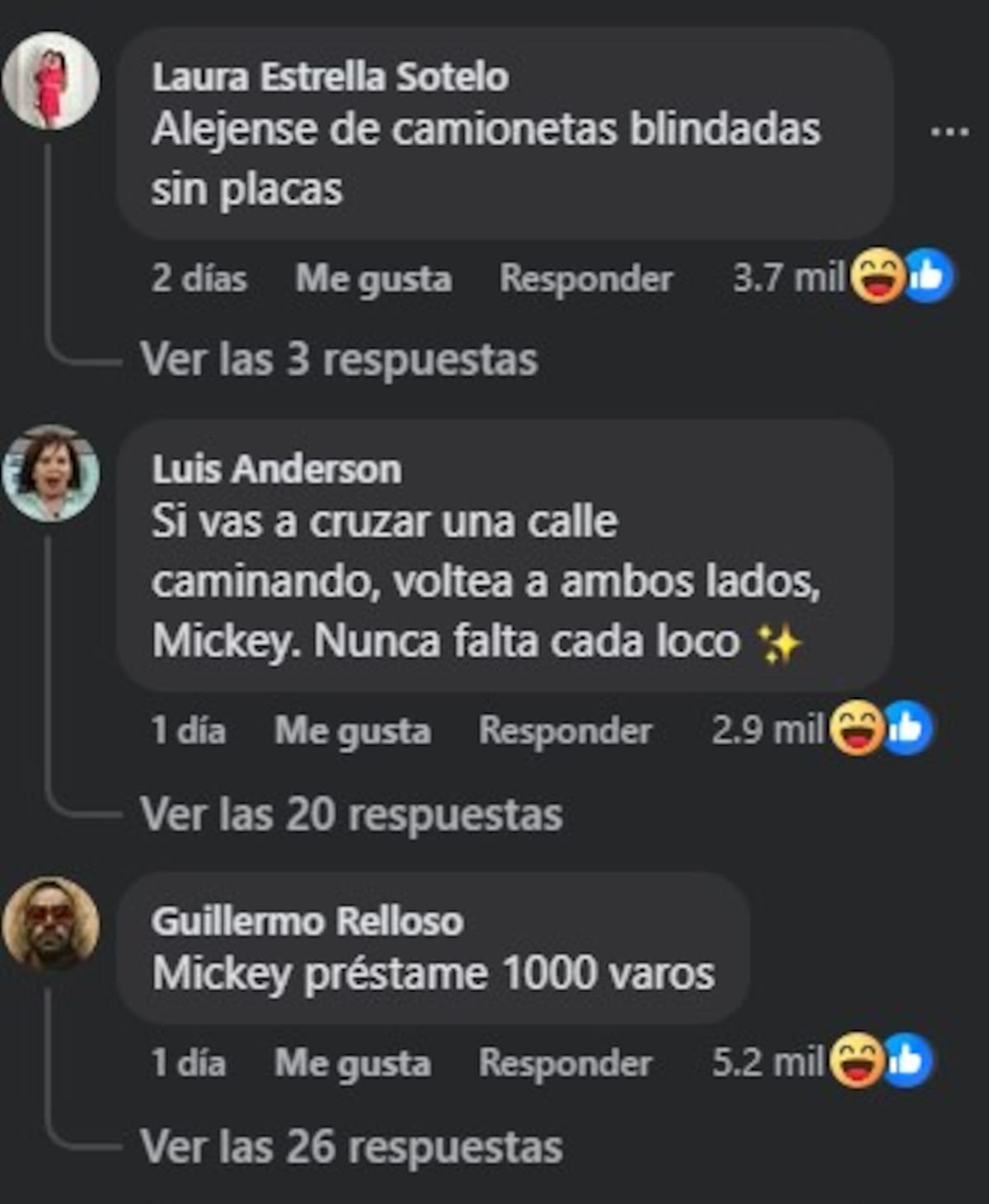The width and height of the screenshot is (989, 1204).
Task: Tap Laura Estrella Sotelo's name link
Action: tap(330, 77)
